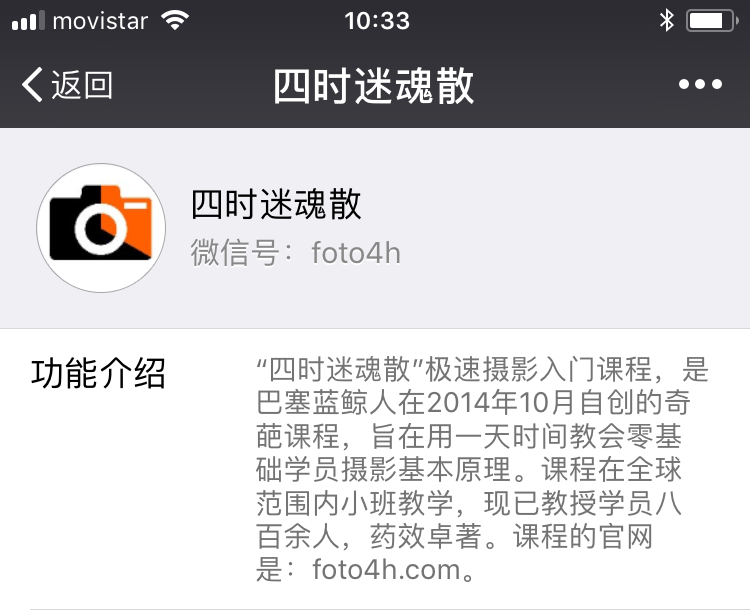This screenshot has width=750, height=610.
Task: Go back via the 返回 button
Action: [x=67, y=86]
